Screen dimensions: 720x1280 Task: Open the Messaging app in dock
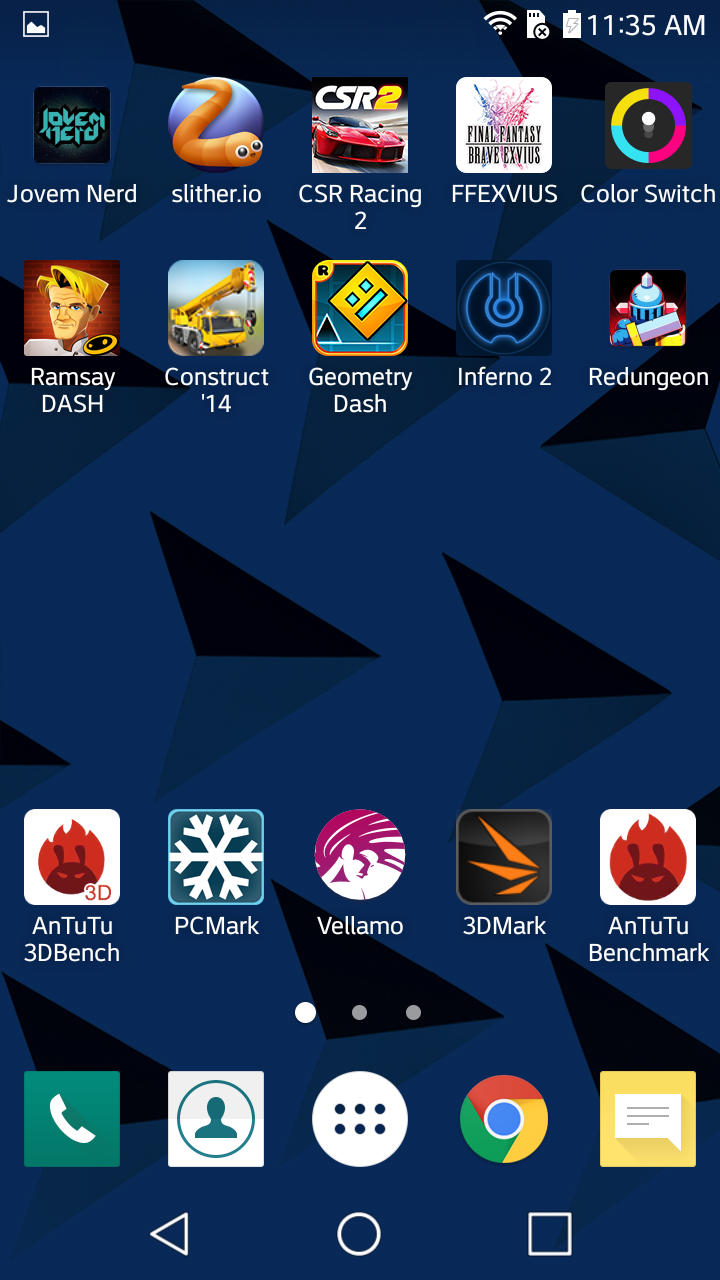648,1119
